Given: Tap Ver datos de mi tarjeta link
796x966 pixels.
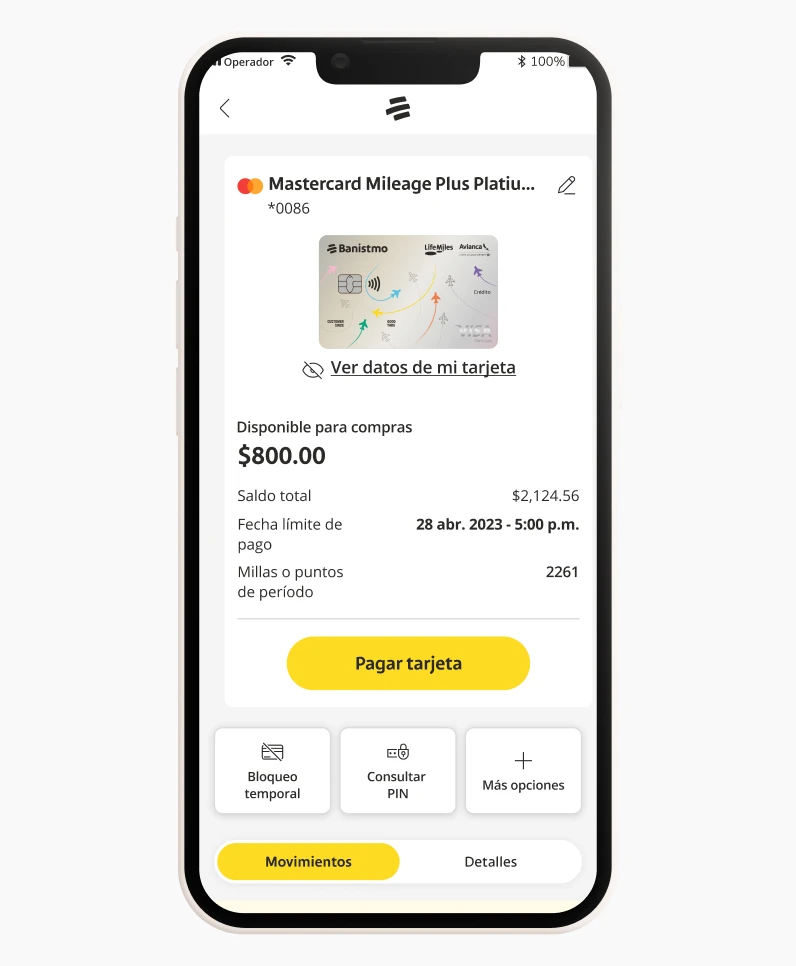Looking at the screenshot, I should tap(422, 368).
